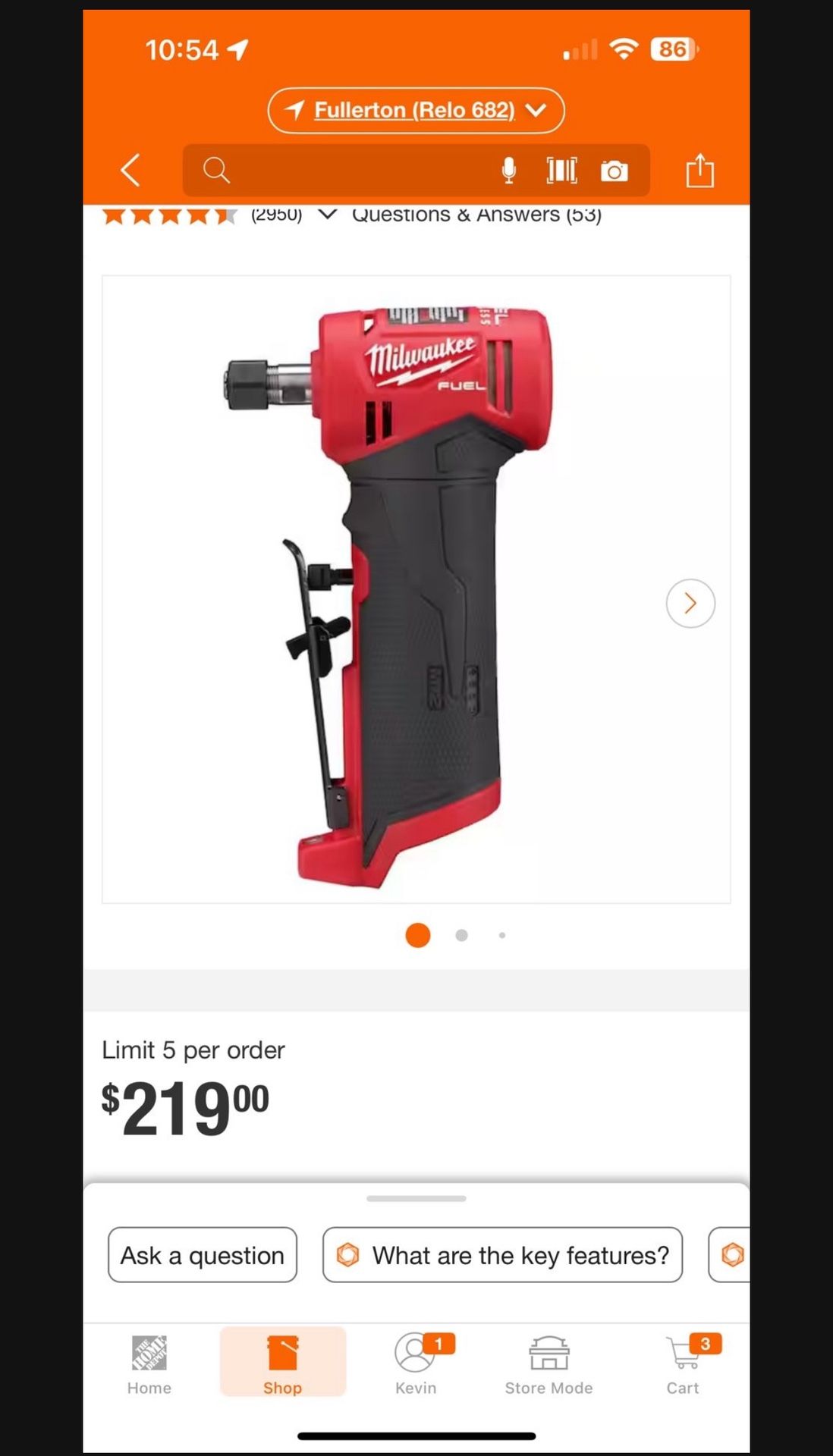Open Kevin's account tab
The height and width of the screenshot is (1456, 833).
[x=416, y=1363]
